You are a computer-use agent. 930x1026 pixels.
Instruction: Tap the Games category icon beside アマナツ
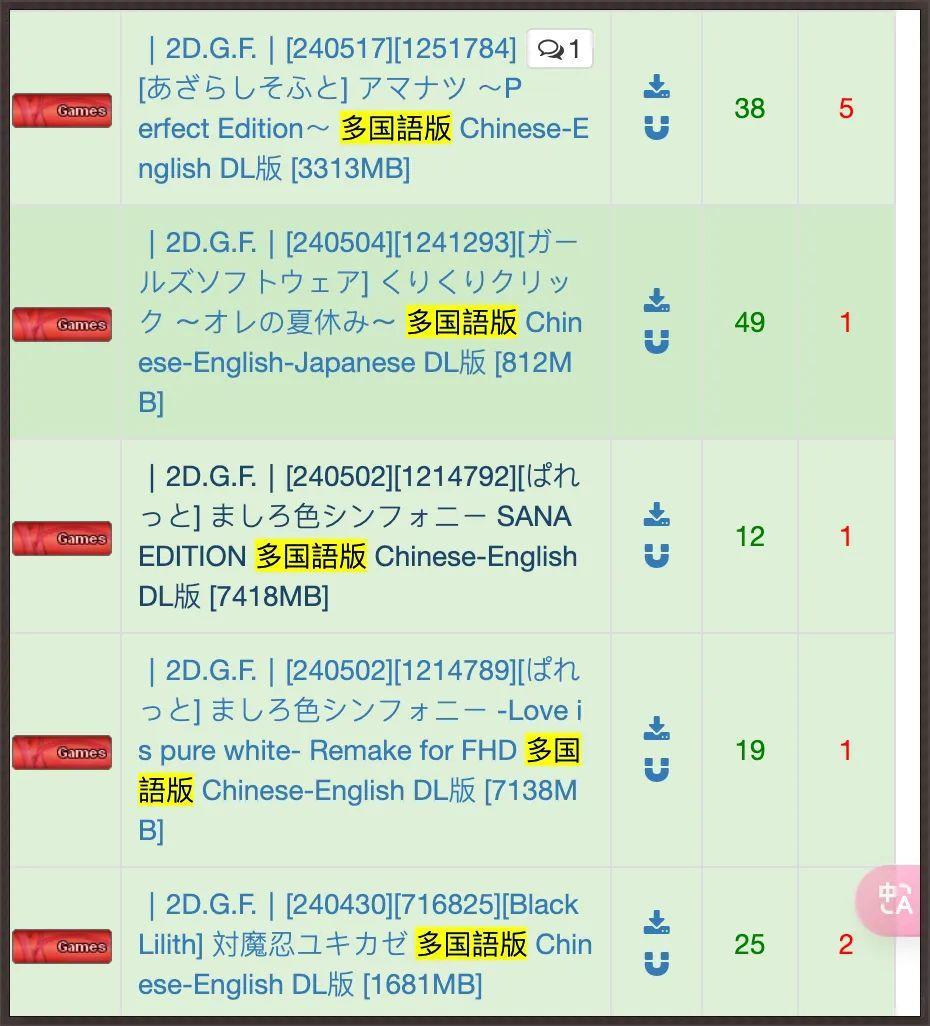click(x=62, y=110)
